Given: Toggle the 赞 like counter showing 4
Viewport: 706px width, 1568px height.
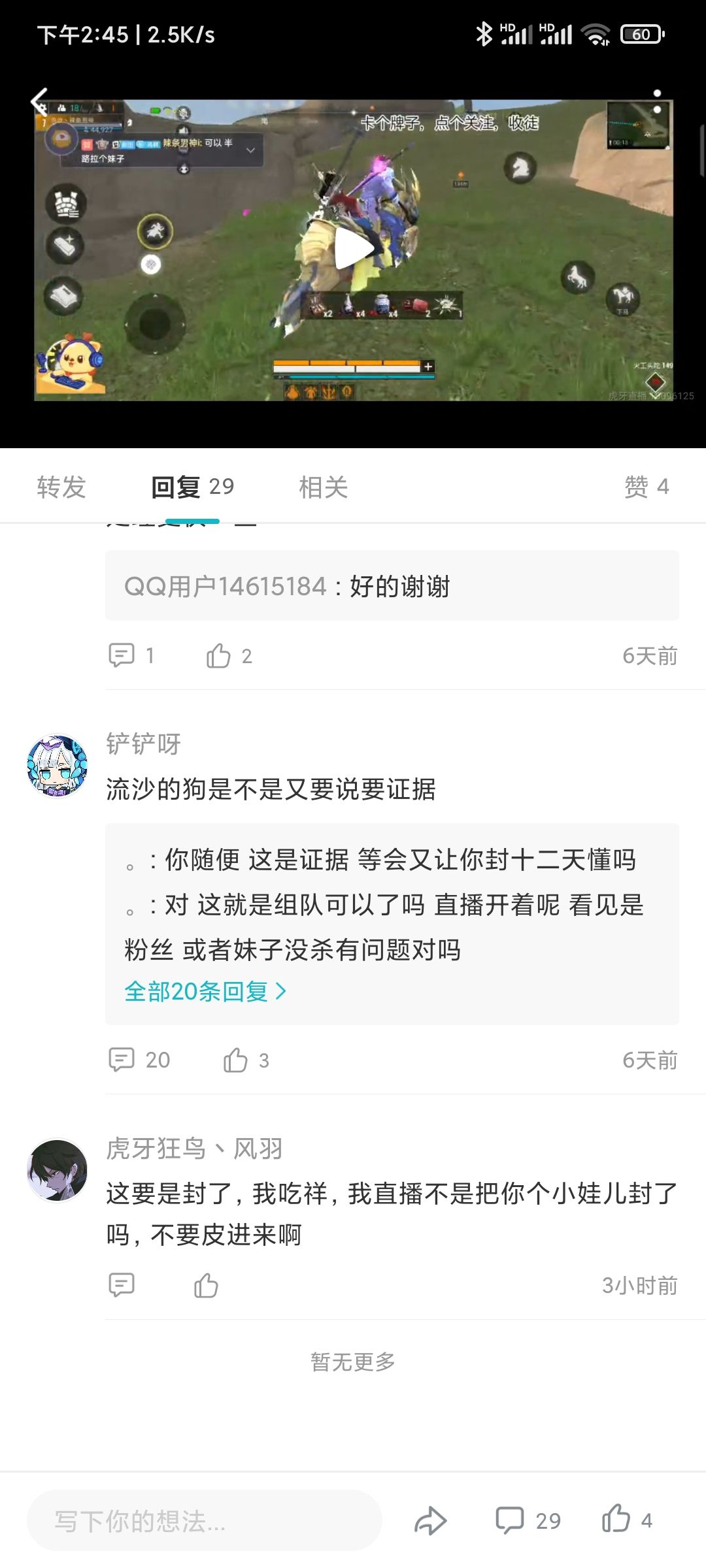Looking at the screenshot, I should [644, 487].
